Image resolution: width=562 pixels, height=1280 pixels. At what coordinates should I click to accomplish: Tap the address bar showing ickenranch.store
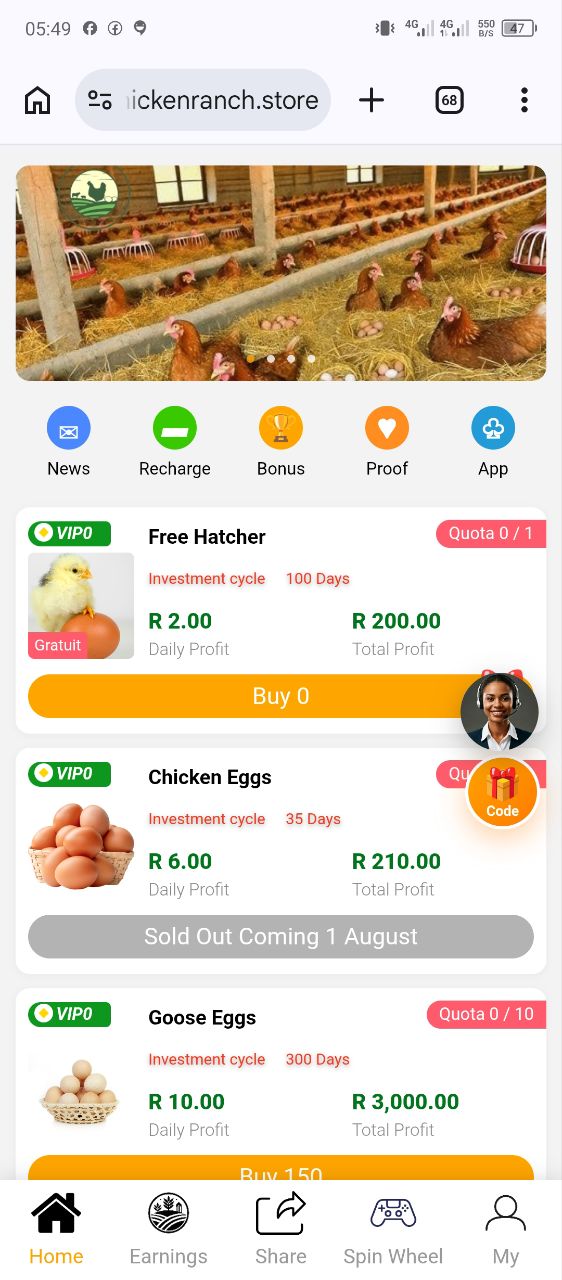(203, 100)
